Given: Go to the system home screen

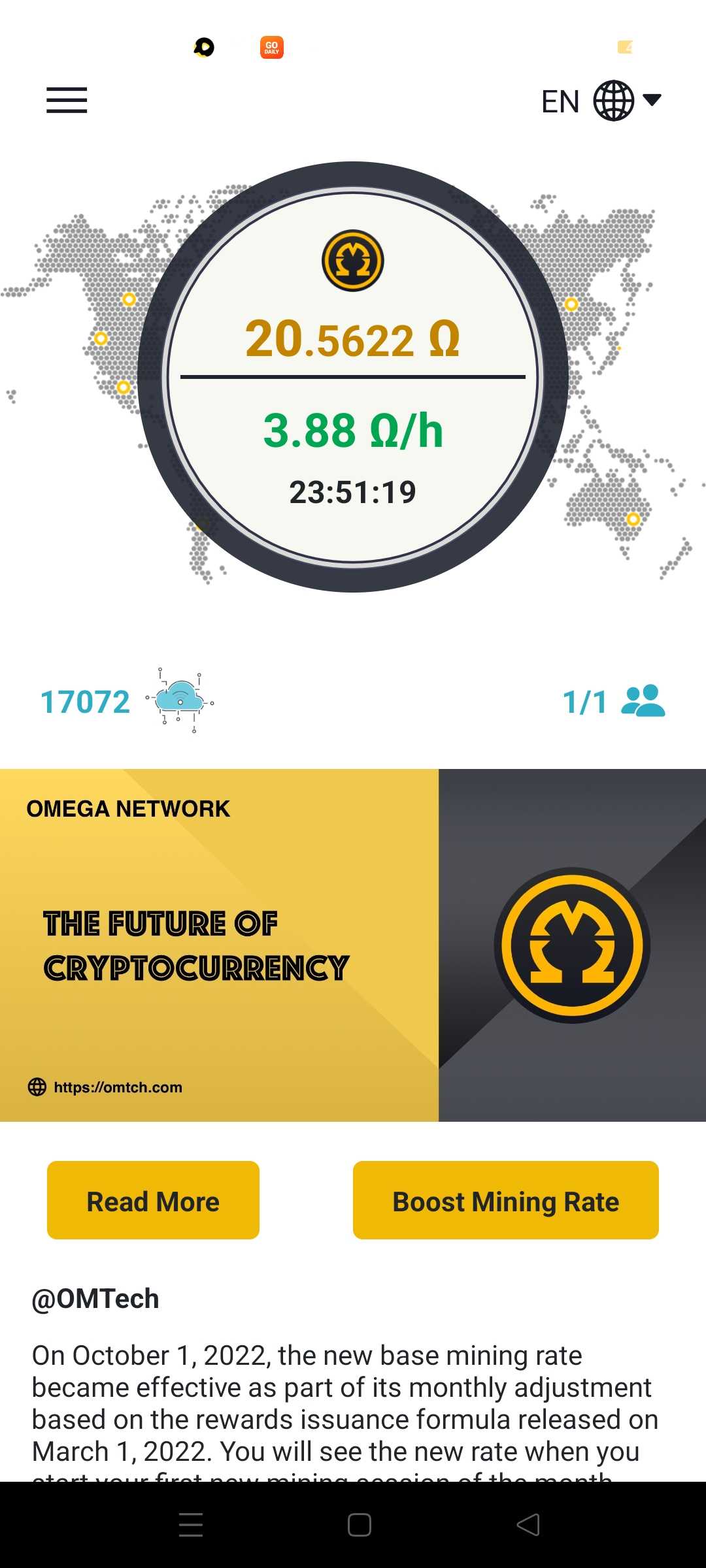Looking at the screenshot, I should click(359, 1525).
